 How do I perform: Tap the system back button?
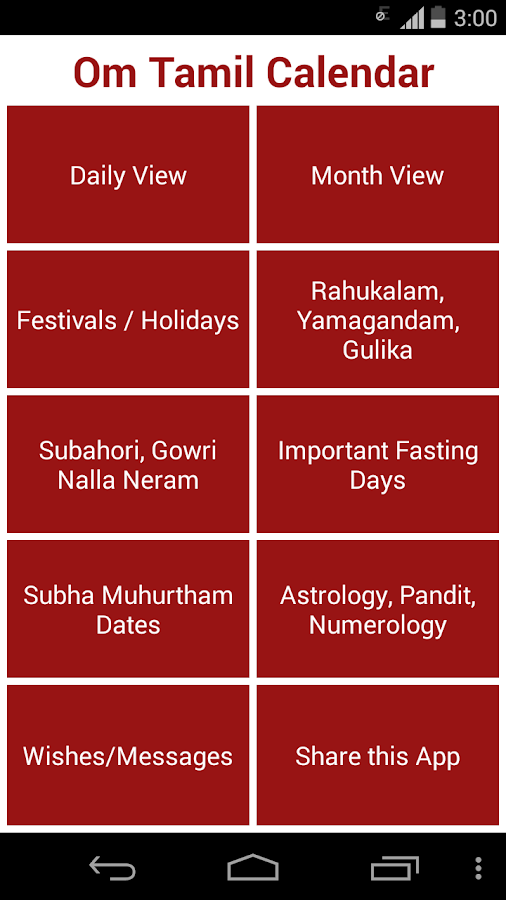(112, 868)
